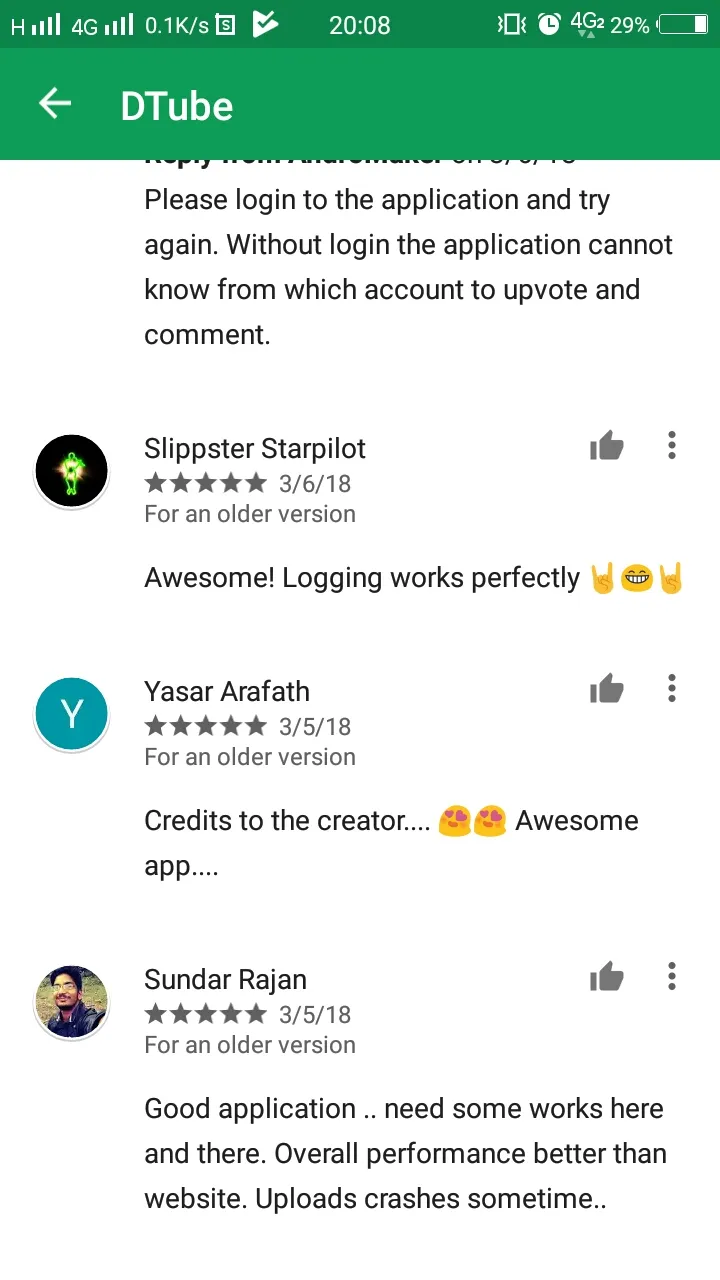The width and height of the screenshot is (720, 1280).
Task: Open more options for Yasar Arafath's review
Action: pyautogui.click(x=672, y=688)
